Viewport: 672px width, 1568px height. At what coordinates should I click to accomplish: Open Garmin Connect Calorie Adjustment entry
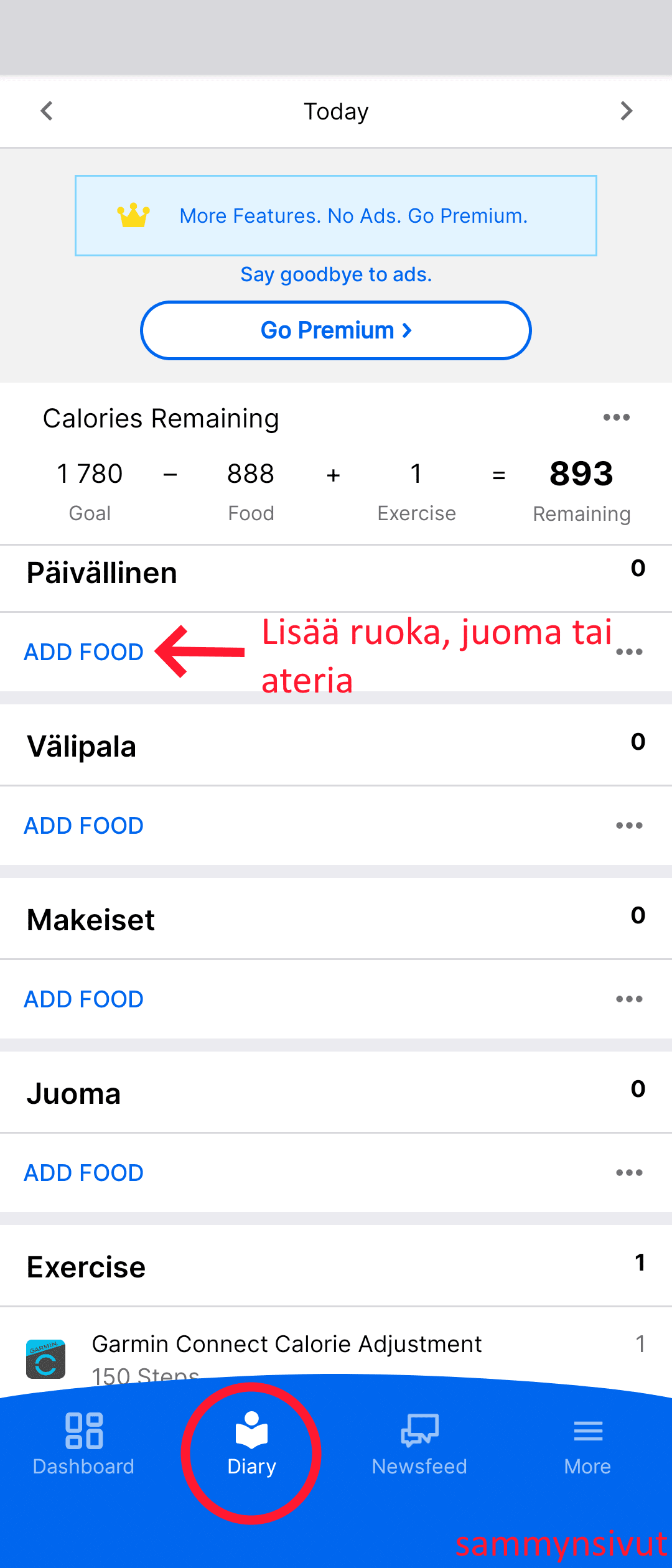286,1345
